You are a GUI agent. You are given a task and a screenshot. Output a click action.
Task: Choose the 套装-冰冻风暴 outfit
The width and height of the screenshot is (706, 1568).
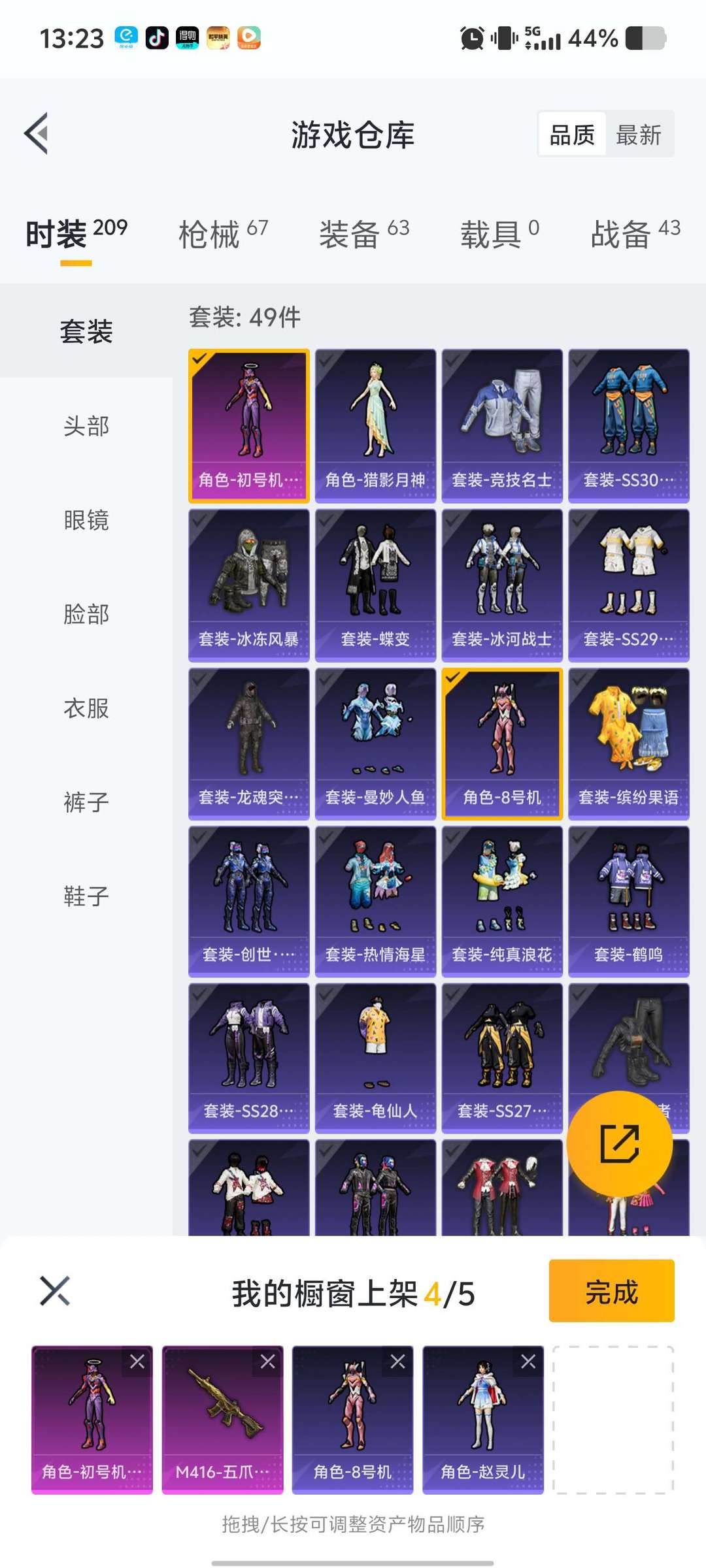pyautogui.click(x=249, y=585)
